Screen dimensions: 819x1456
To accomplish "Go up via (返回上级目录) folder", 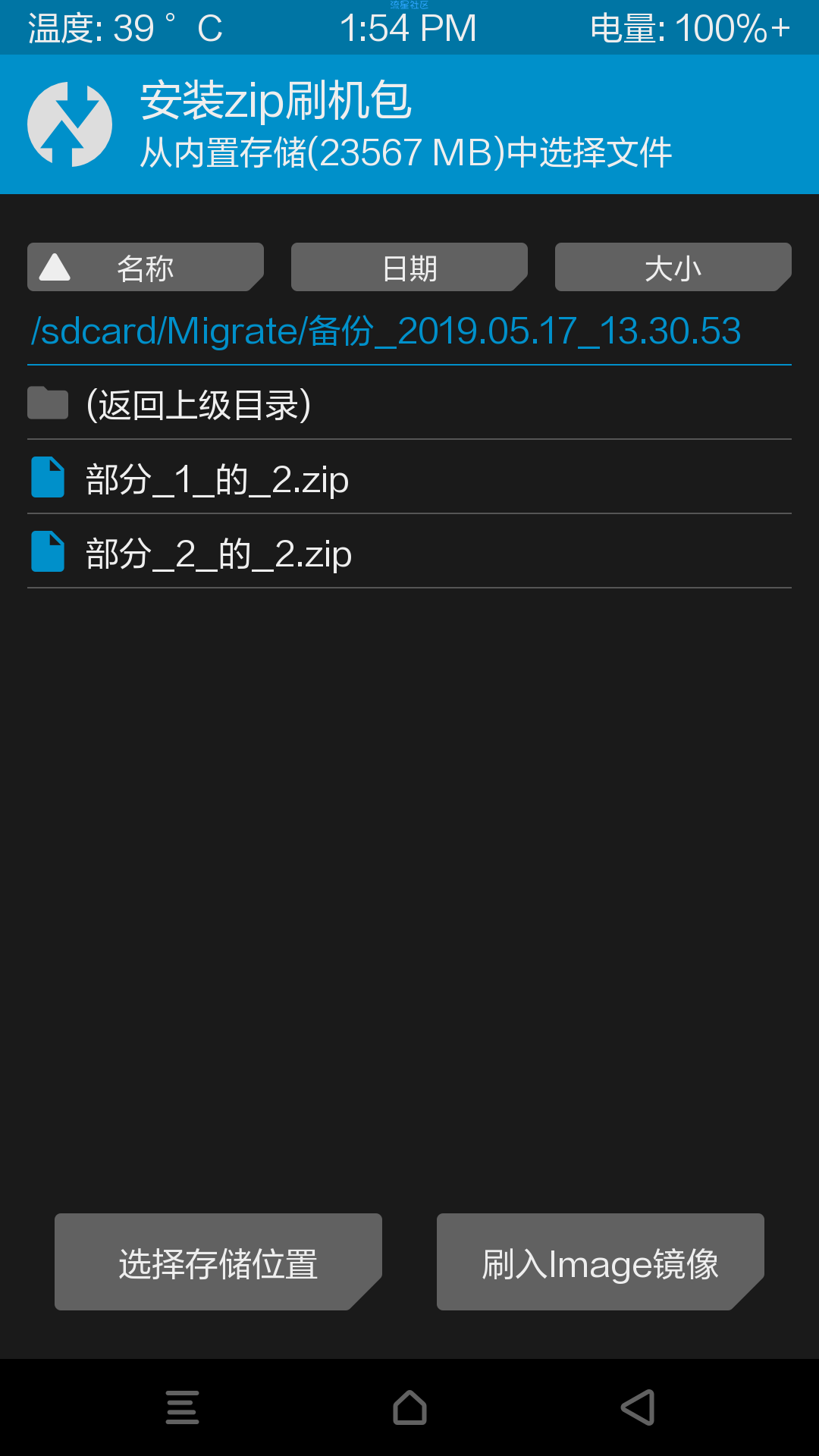I will [x=197, y=404].
